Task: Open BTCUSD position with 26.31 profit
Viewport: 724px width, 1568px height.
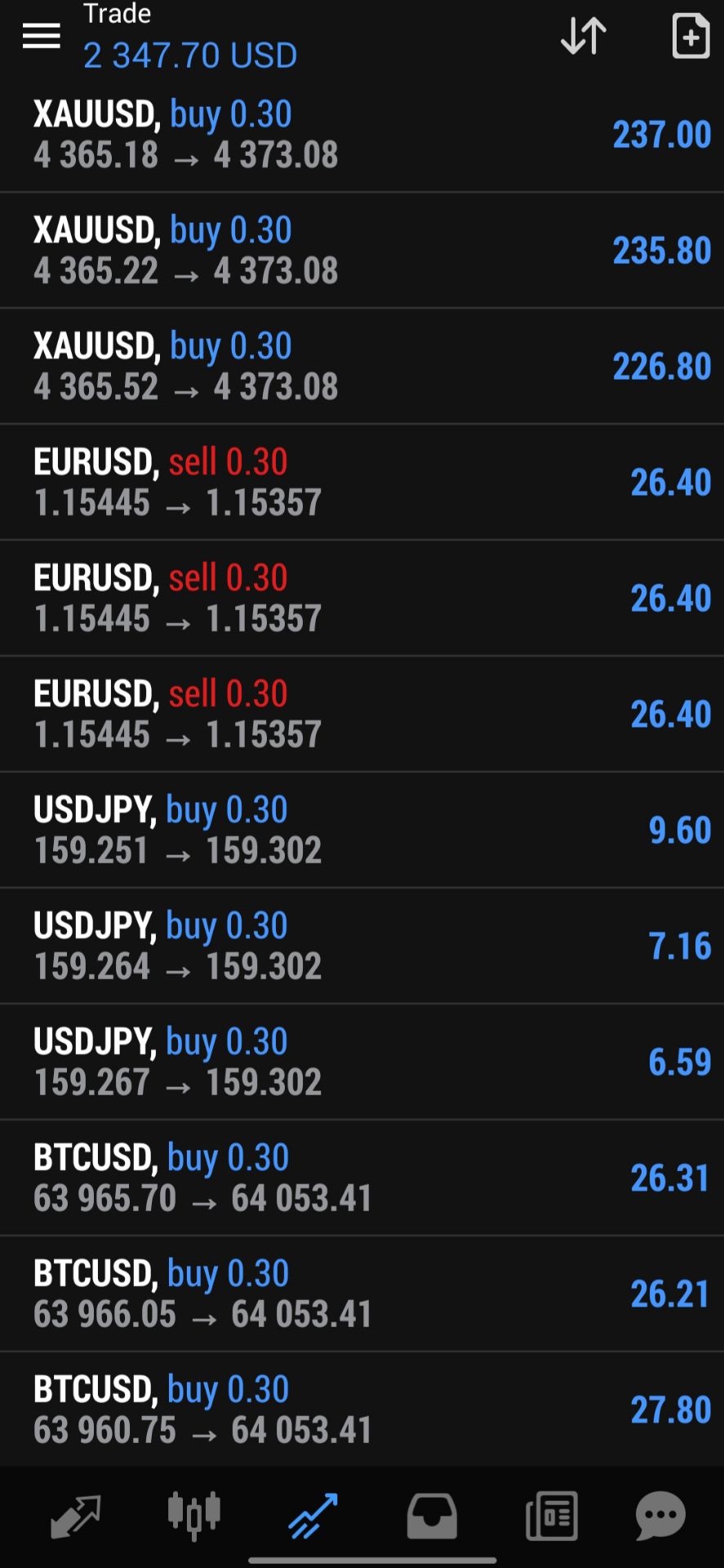Action: pyautogui.click(x=362, y=1178)
